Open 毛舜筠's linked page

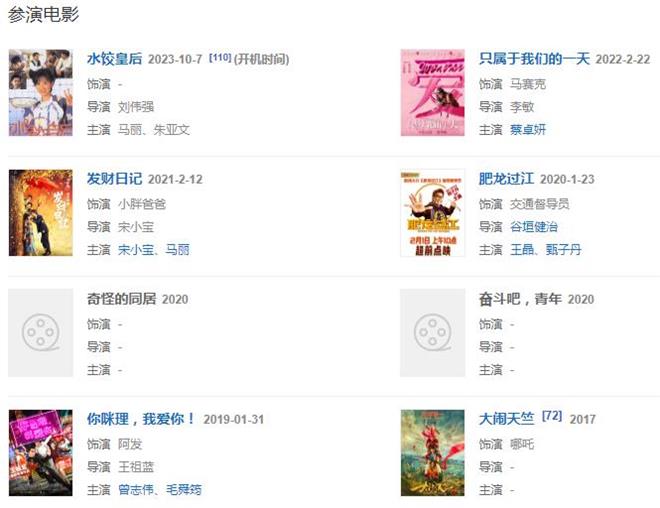(x=183, y=490)
